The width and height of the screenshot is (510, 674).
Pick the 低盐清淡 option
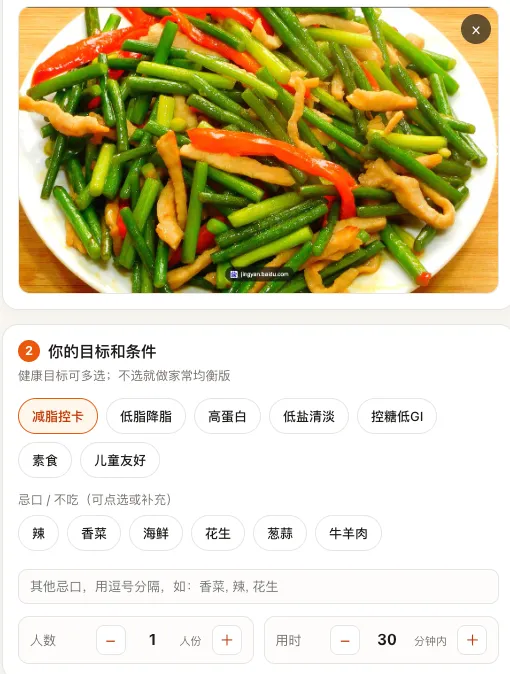tap(309, 416)
